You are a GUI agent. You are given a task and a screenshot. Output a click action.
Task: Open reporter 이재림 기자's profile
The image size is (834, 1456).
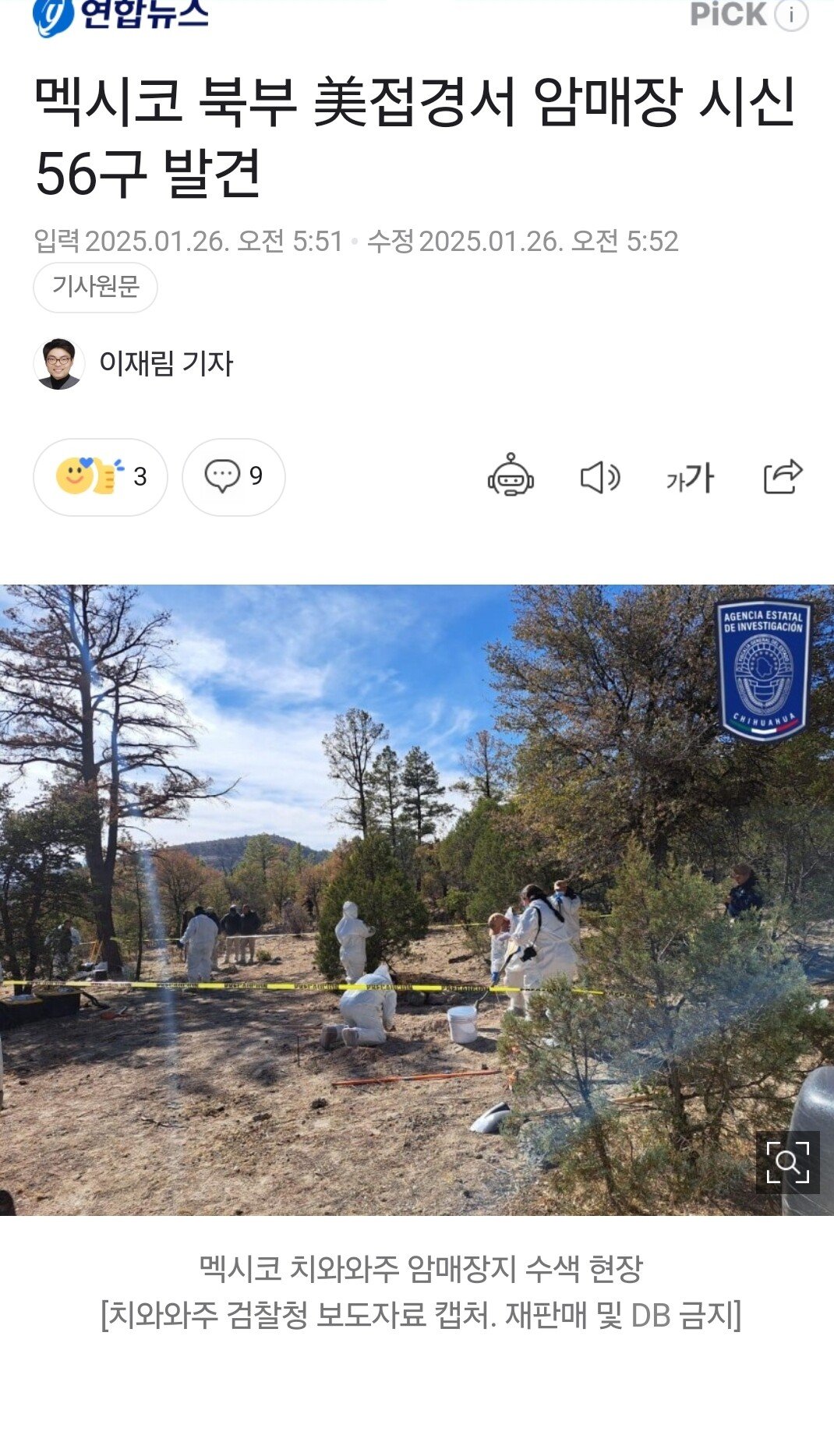[164, 363]
